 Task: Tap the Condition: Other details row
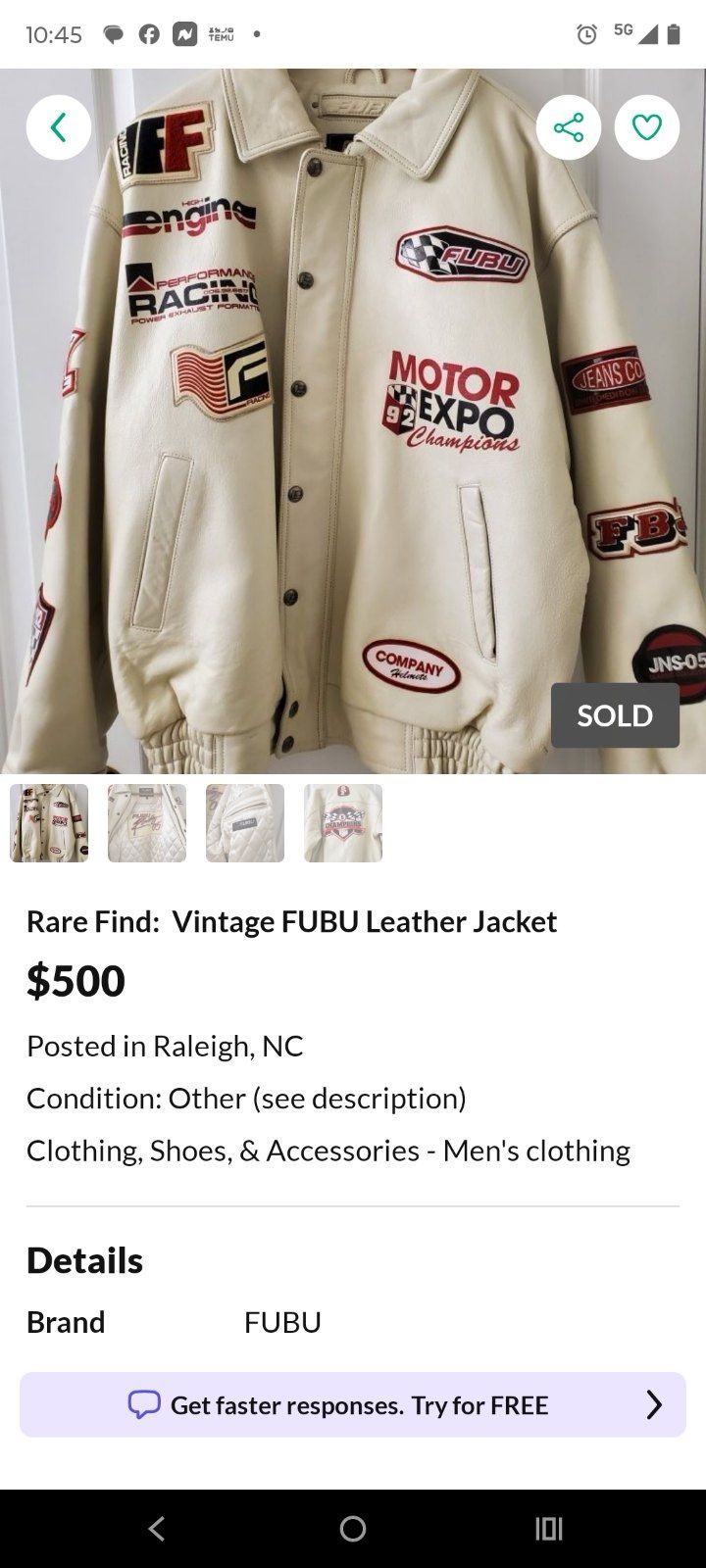click(247, 1098)
